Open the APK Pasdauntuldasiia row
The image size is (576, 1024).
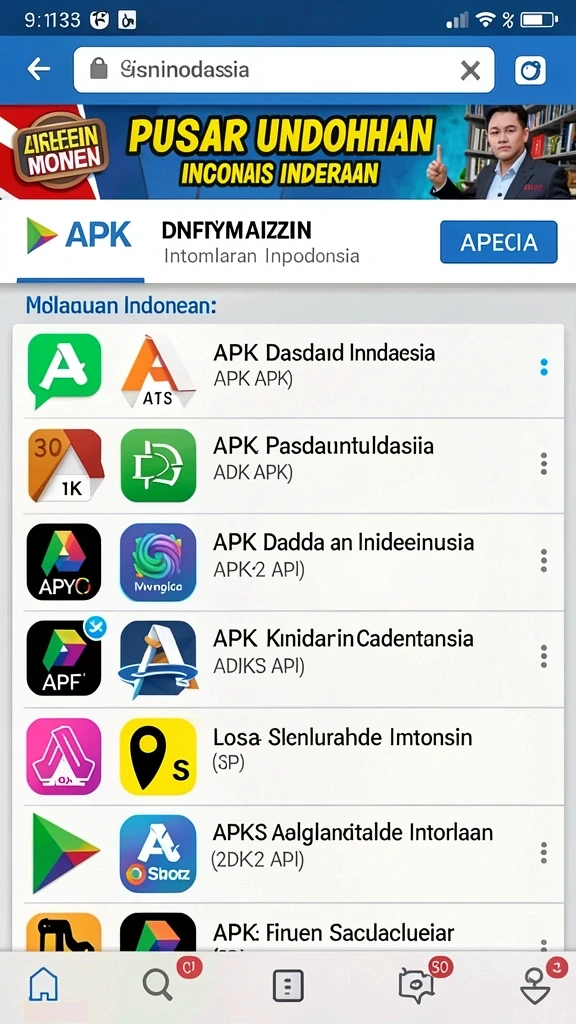pos(288,465)
